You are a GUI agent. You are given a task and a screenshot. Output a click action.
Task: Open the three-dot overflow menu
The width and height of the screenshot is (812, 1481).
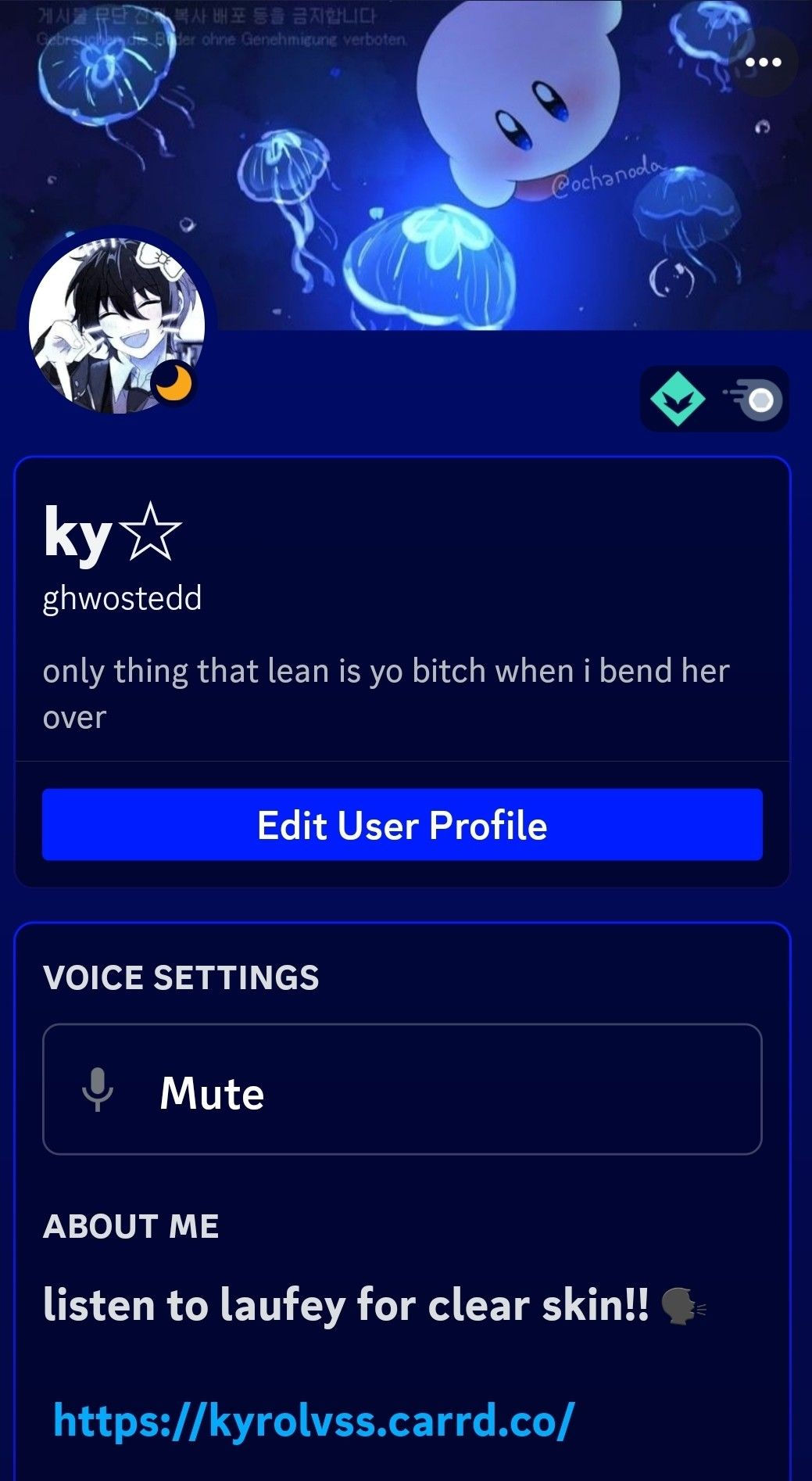[x=763, y=63]
